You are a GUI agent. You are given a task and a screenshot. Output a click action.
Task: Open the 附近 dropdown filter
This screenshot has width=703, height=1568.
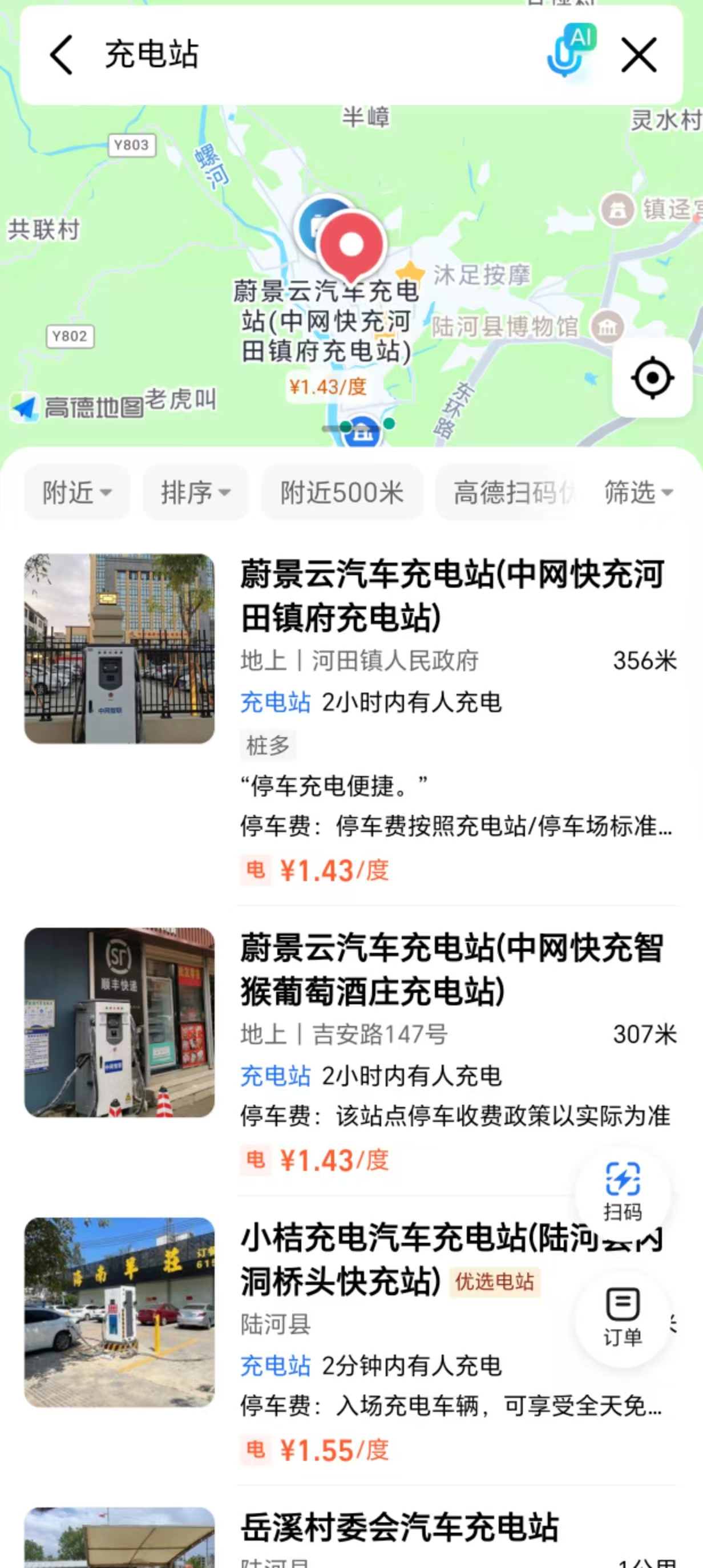pos(76,493)
